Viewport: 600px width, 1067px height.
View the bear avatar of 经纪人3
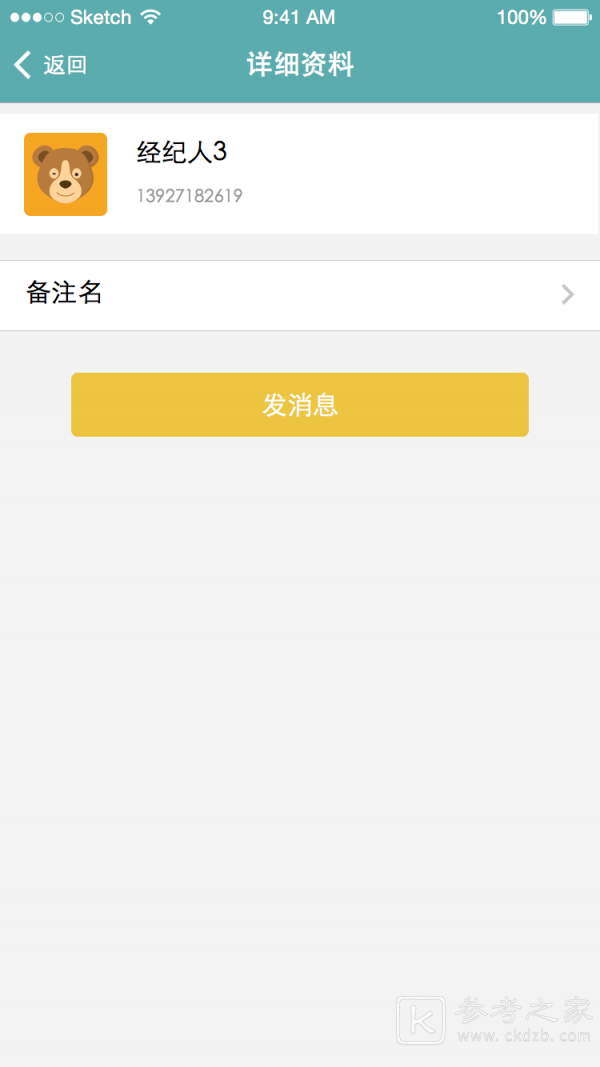point(66,174)
